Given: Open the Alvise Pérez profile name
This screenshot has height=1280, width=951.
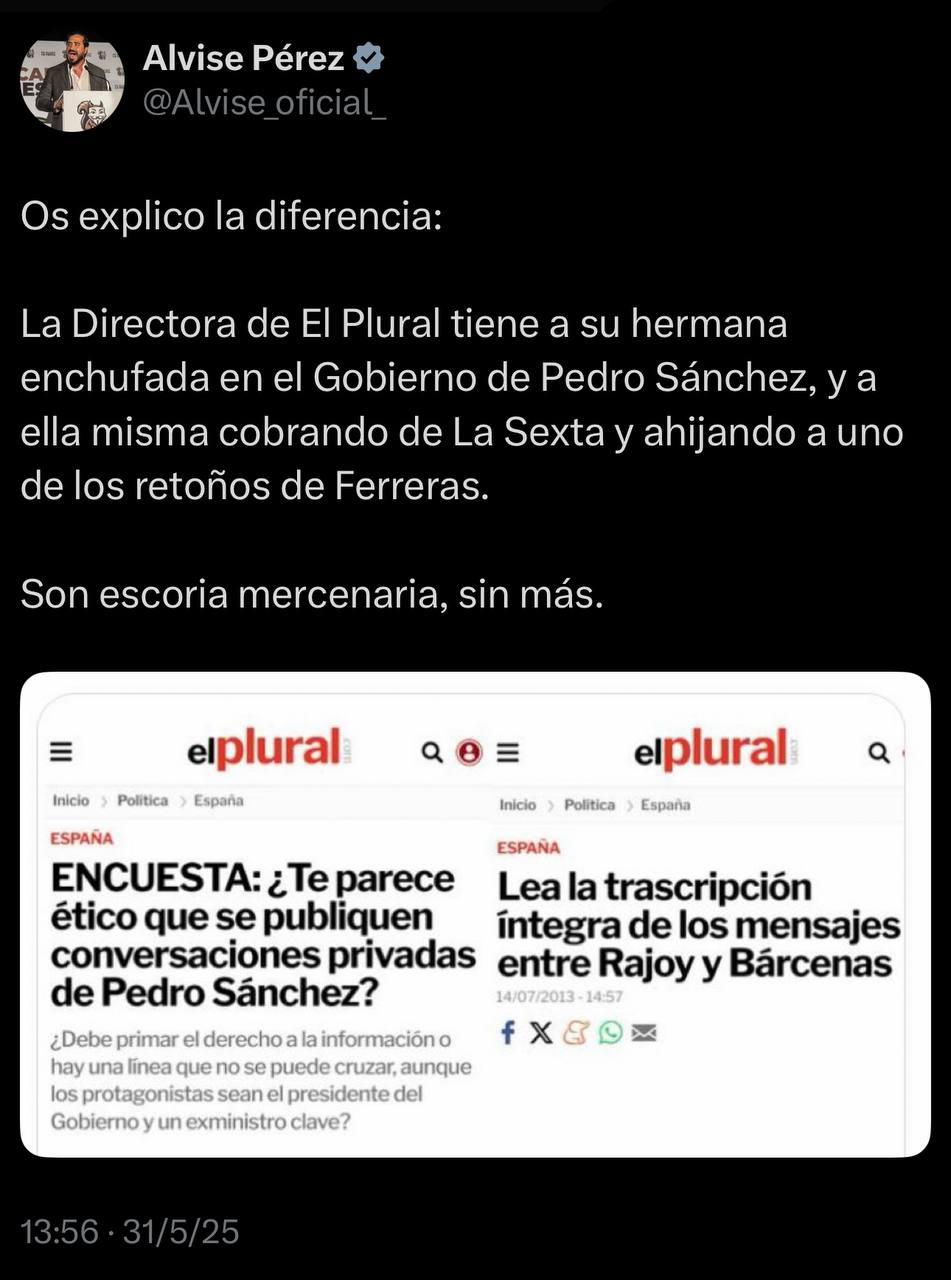Looking at the screenshot, I should pyautogui.click(x=243, y=60).
